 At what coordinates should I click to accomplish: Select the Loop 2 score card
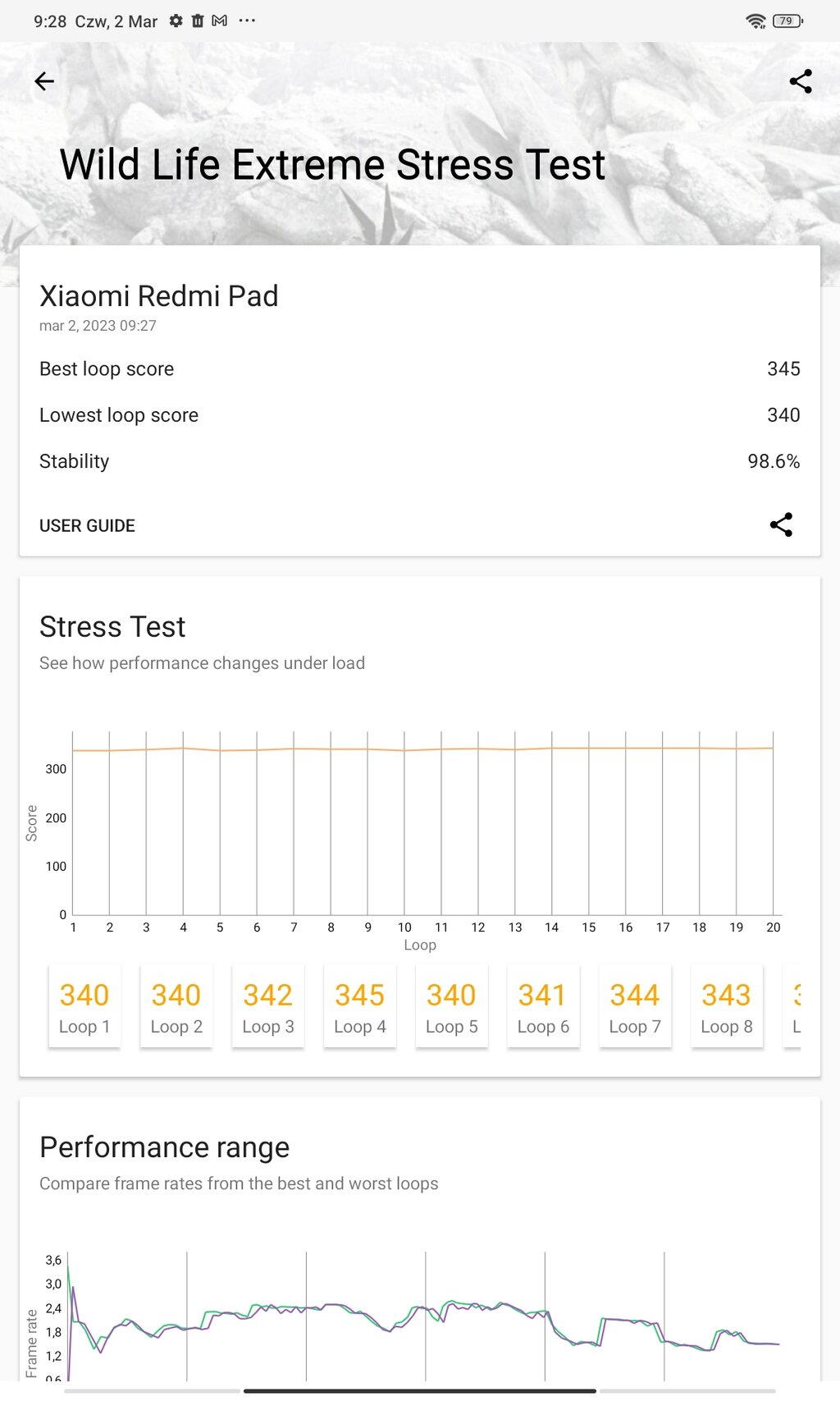(x=176, y=1006)
